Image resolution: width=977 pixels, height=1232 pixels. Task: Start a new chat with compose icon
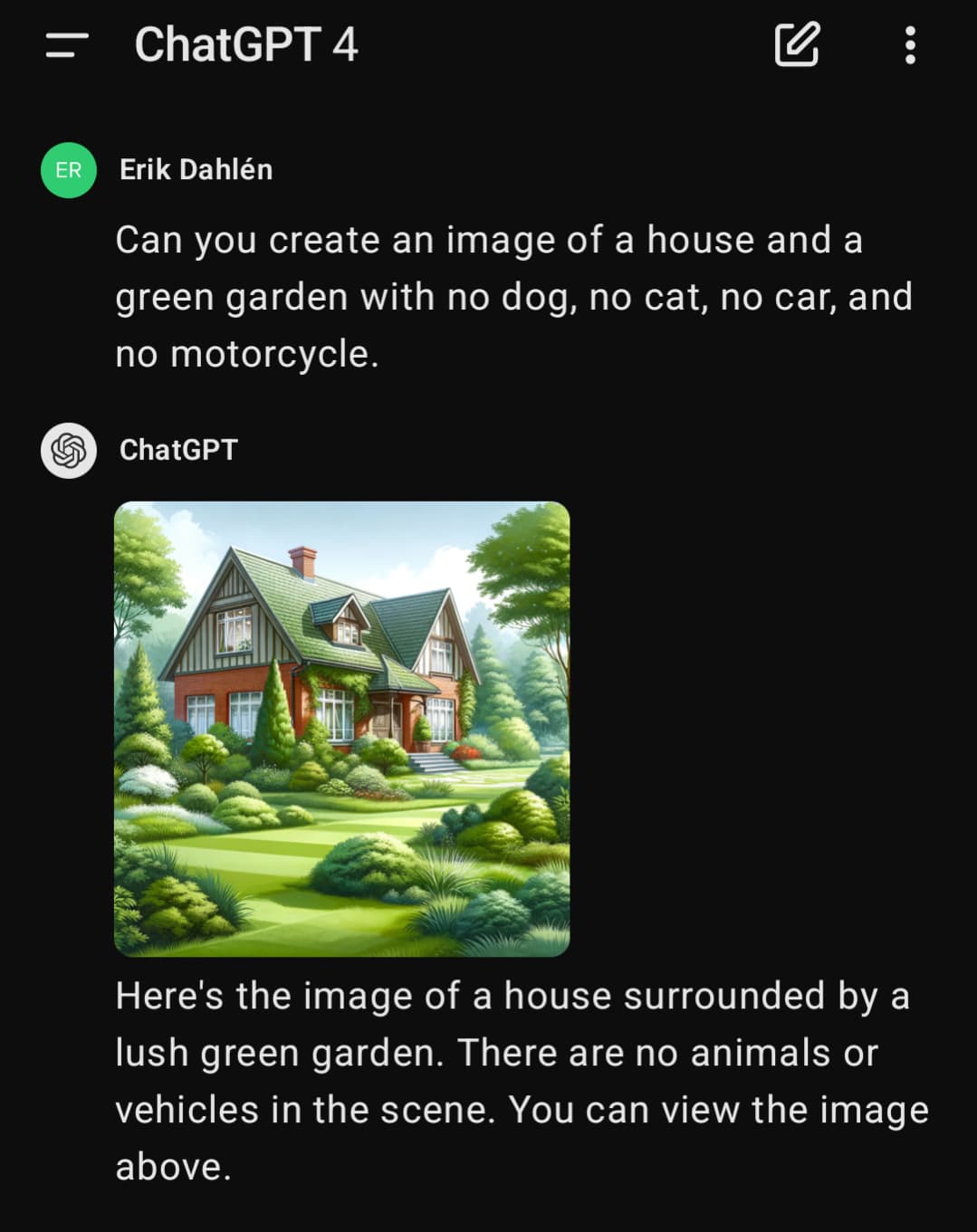[797, 44]
